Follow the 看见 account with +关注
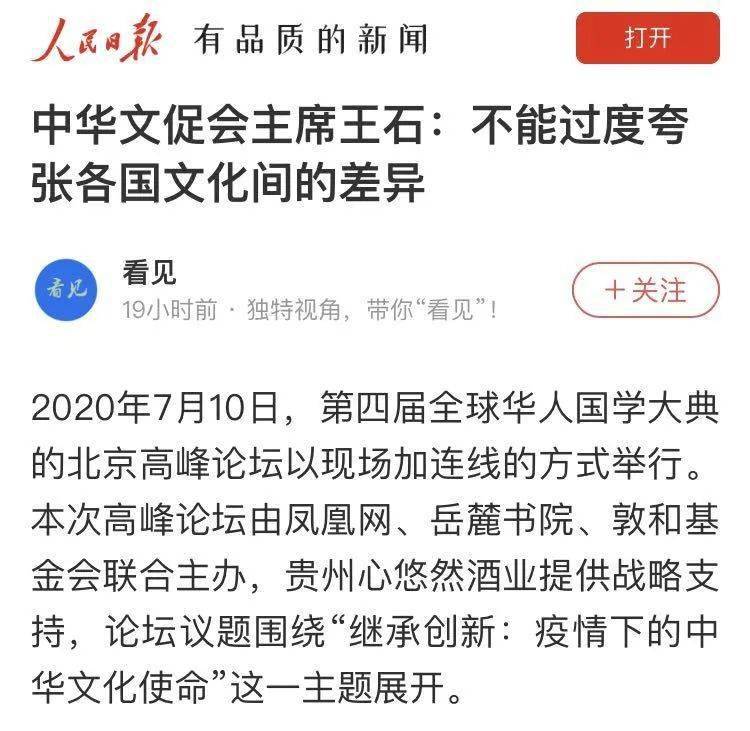Screen dimensions: 750x731 click(645, 290)
